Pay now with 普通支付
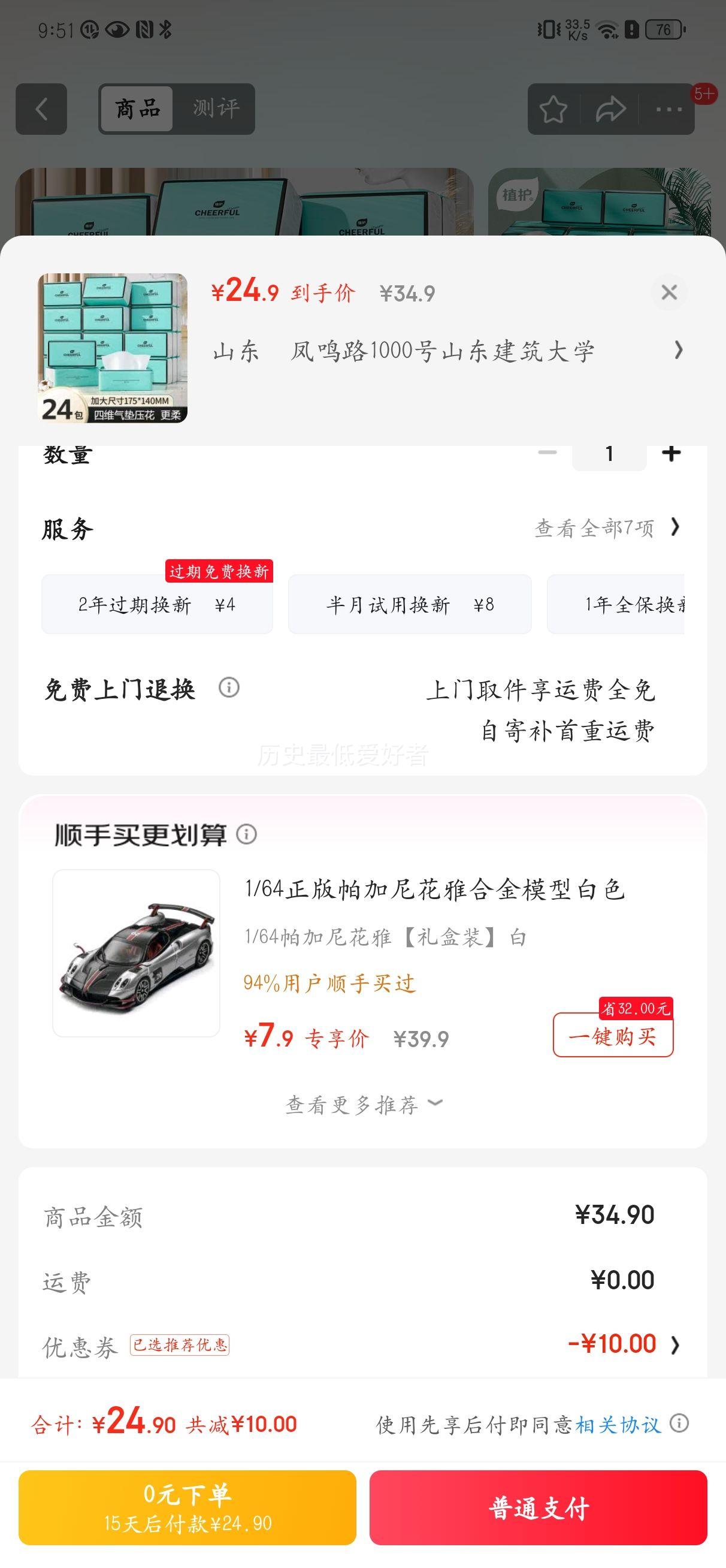The width and height of the screenshot is (726, 1568). tap(538, 1507)
